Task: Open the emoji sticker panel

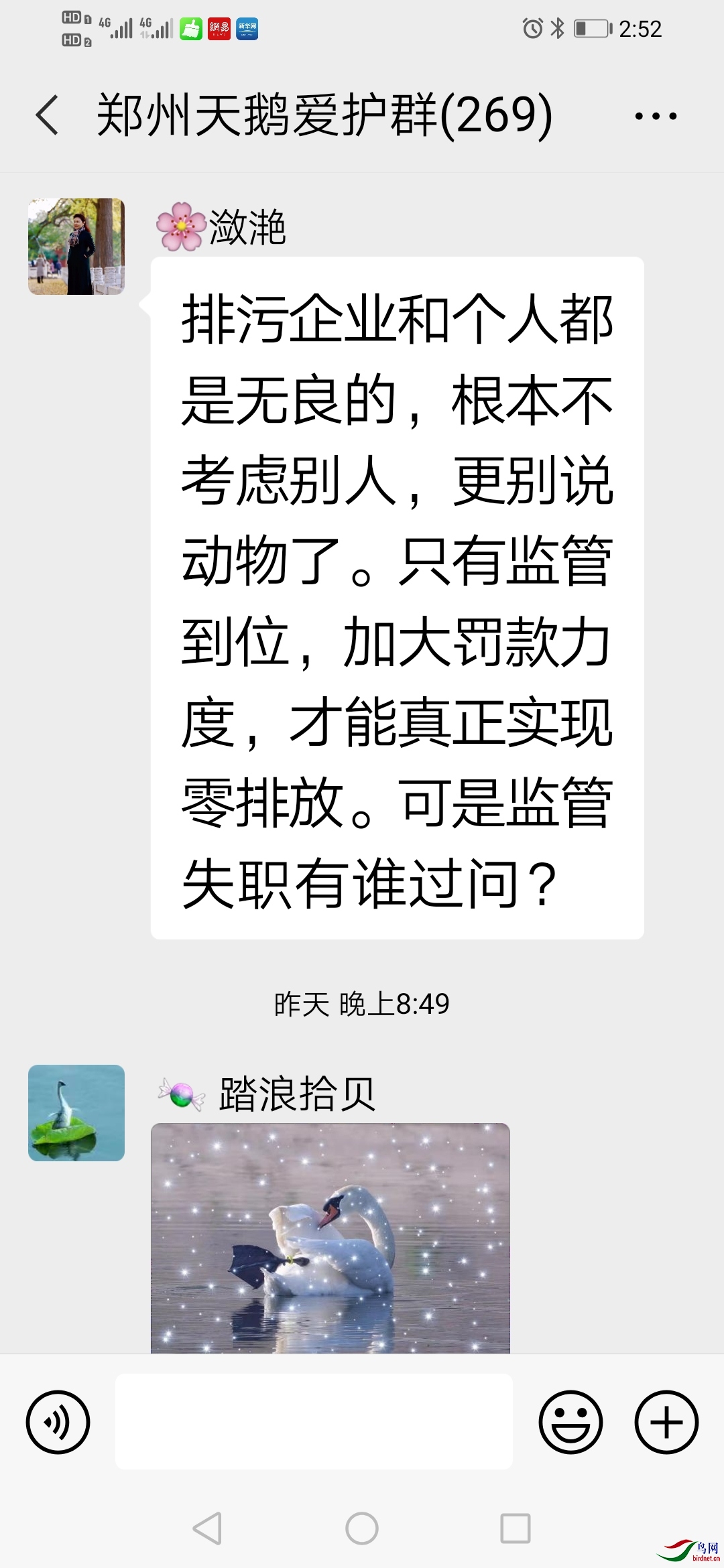Action: pos(570,1422)
